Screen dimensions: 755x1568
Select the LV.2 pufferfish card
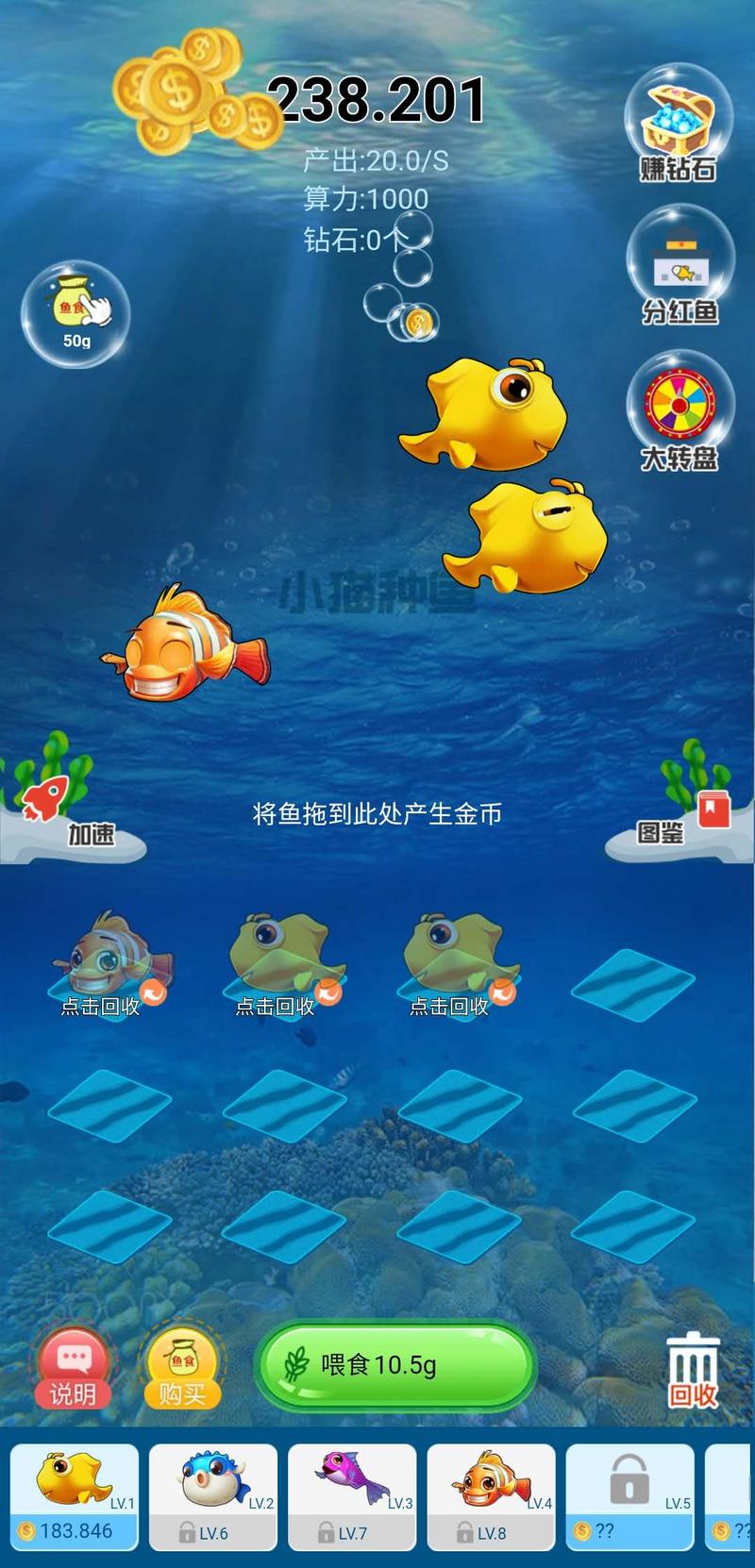[213, 1496]
